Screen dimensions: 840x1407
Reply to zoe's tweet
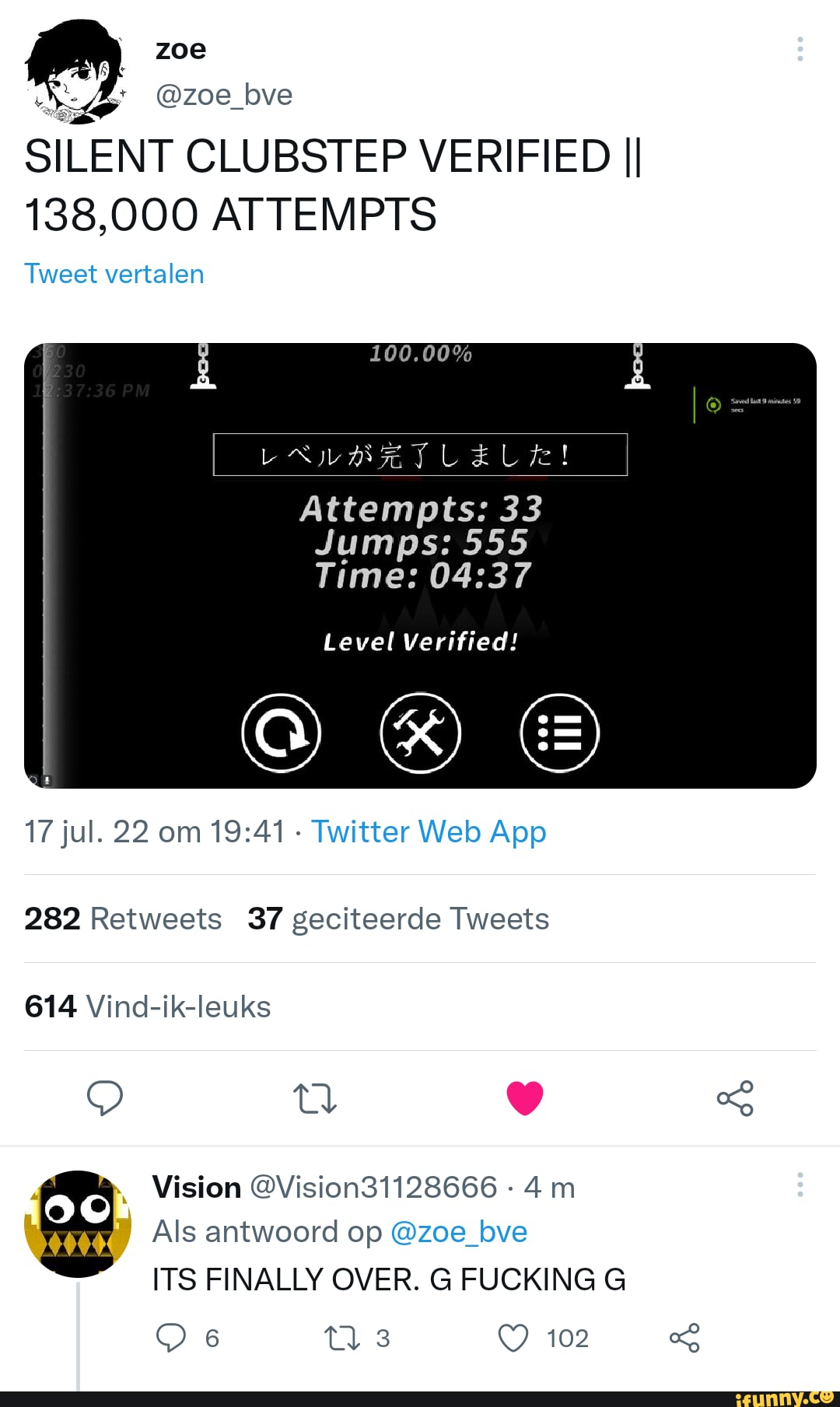click(x=105, y=1097)
